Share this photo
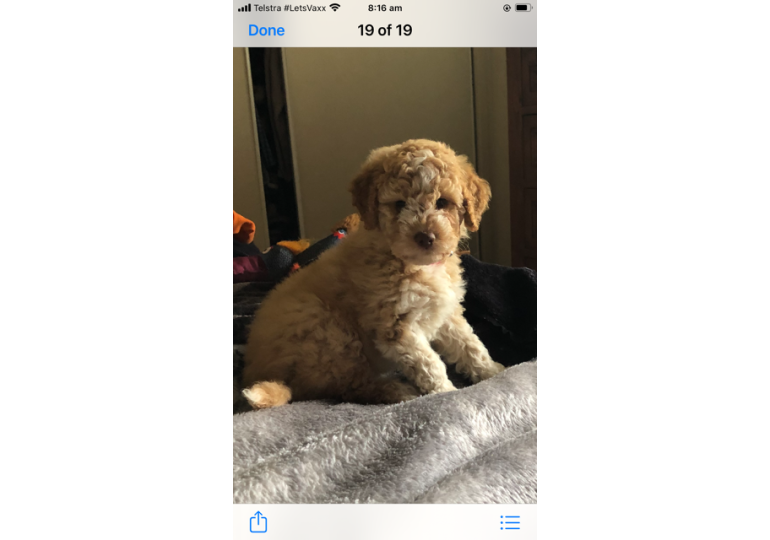 [258, 522]
